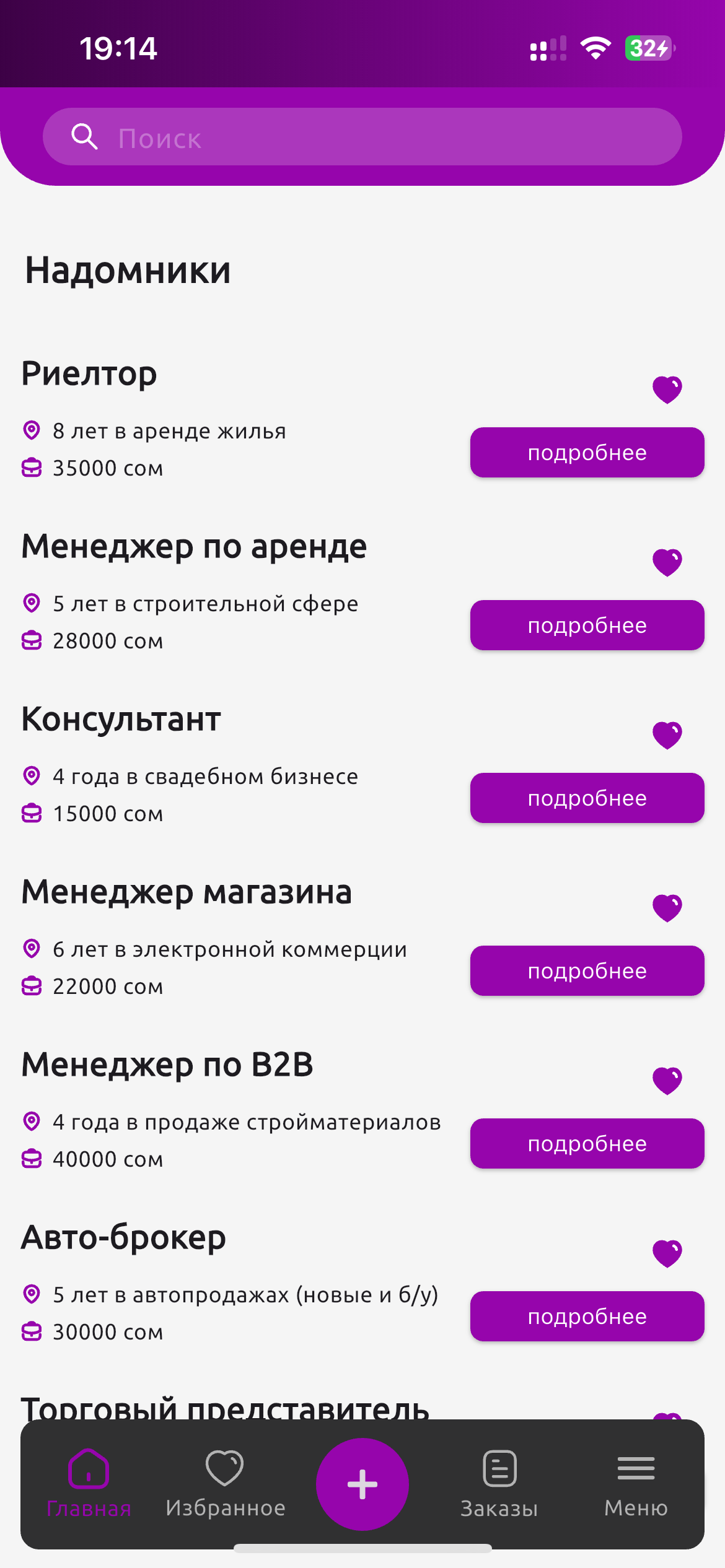Switch to the Избранное tab
Image resolution: width=725 pixels, height=1568 pixels.
[x=225, y=1486]
